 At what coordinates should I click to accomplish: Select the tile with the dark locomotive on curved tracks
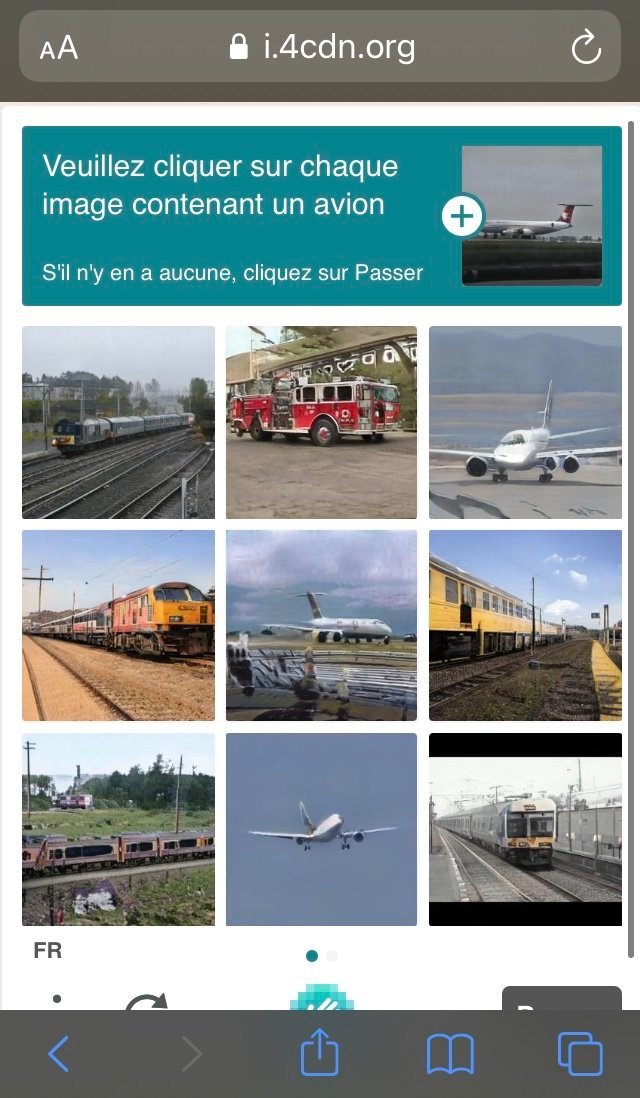pyautogui.click(x=118, y=422)
